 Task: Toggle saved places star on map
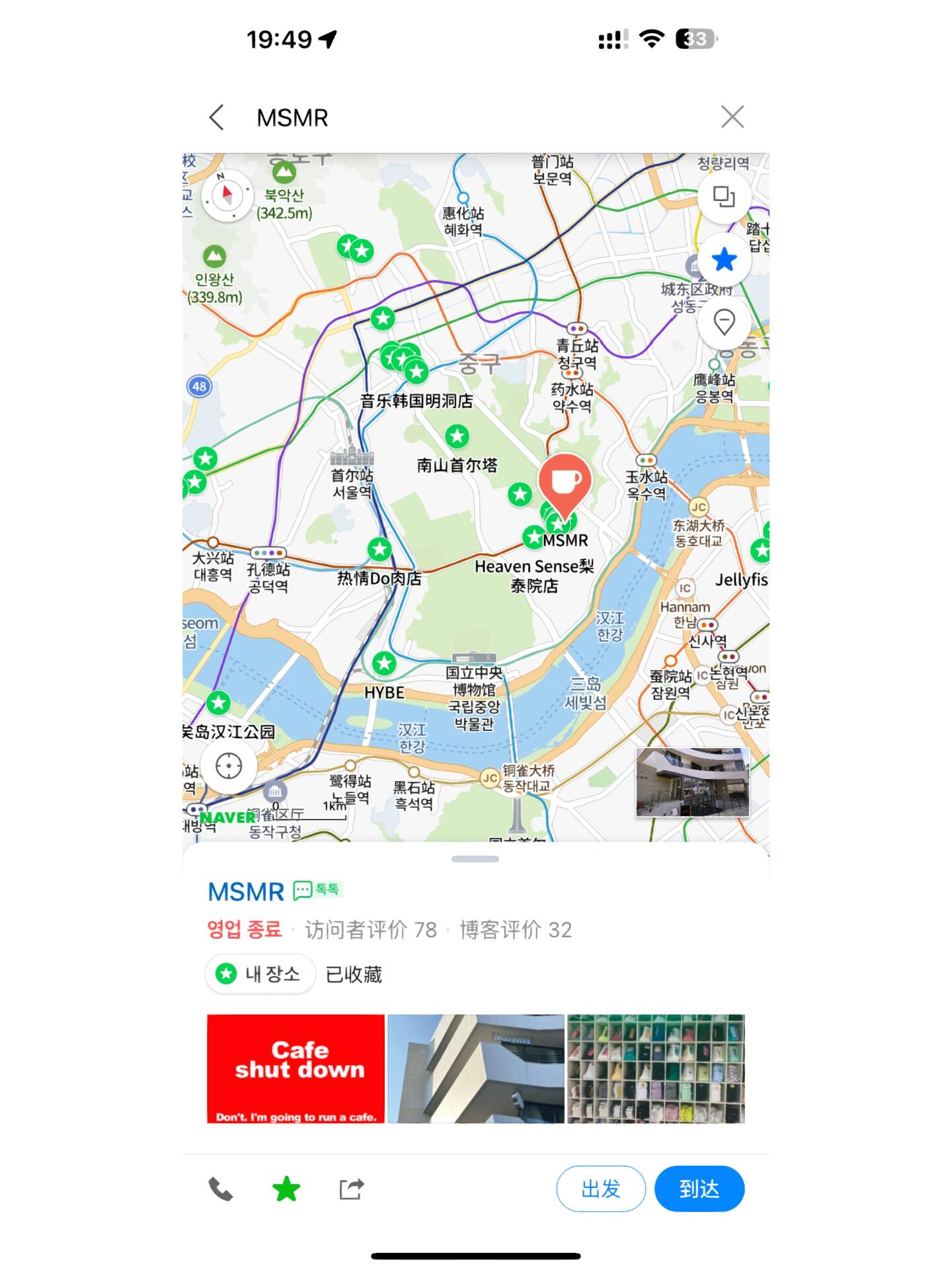[724, 260]
